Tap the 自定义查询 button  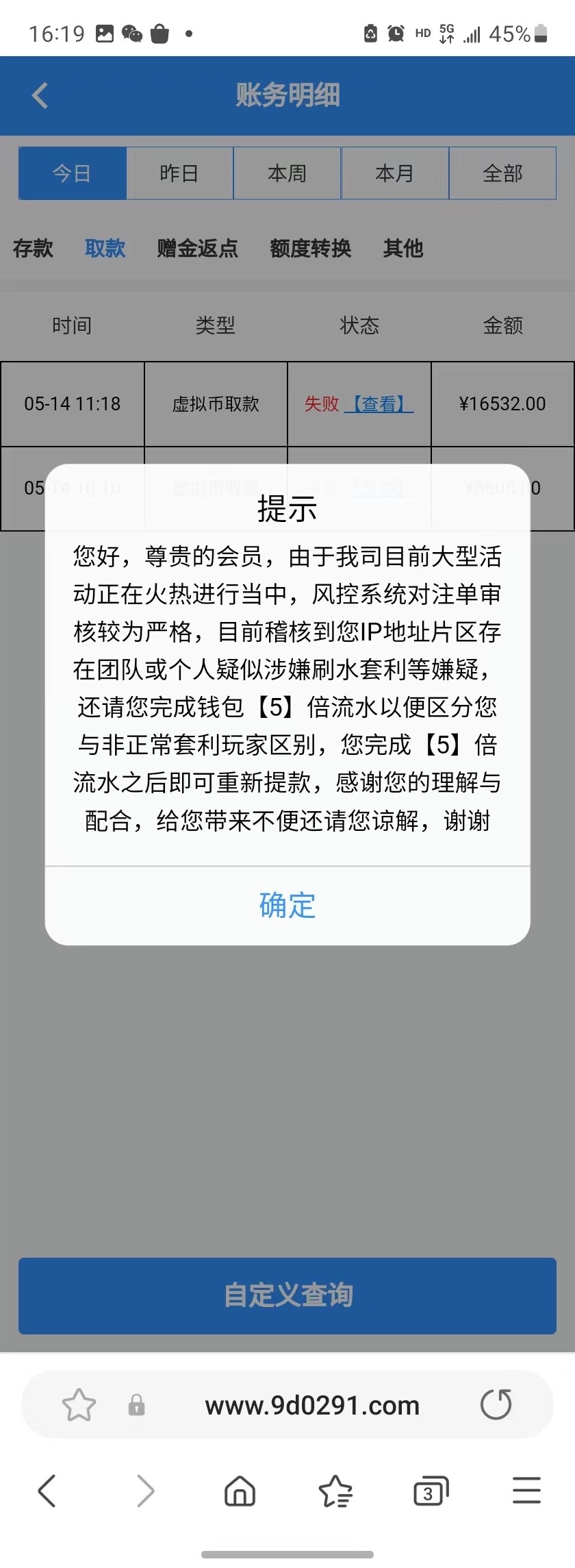point(287,1295)
